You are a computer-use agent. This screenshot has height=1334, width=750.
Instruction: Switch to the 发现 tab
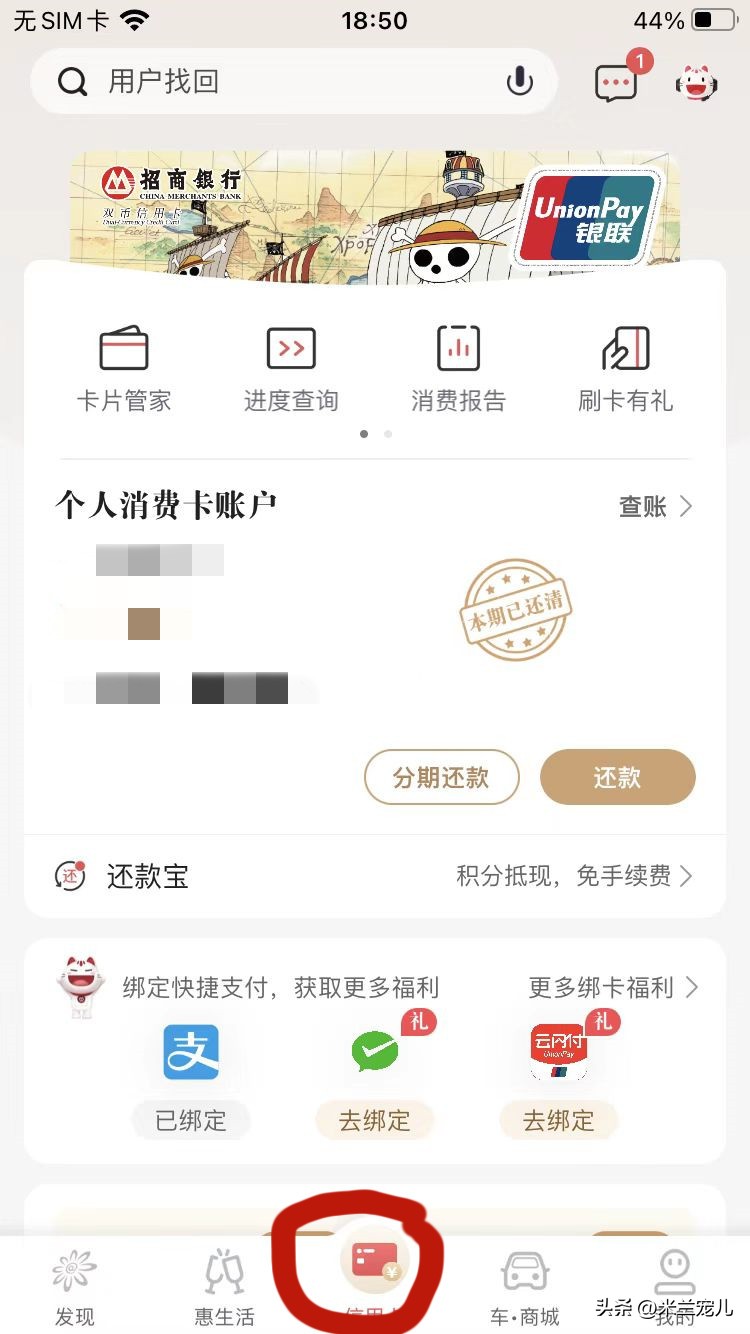[x=75, y=1286]
